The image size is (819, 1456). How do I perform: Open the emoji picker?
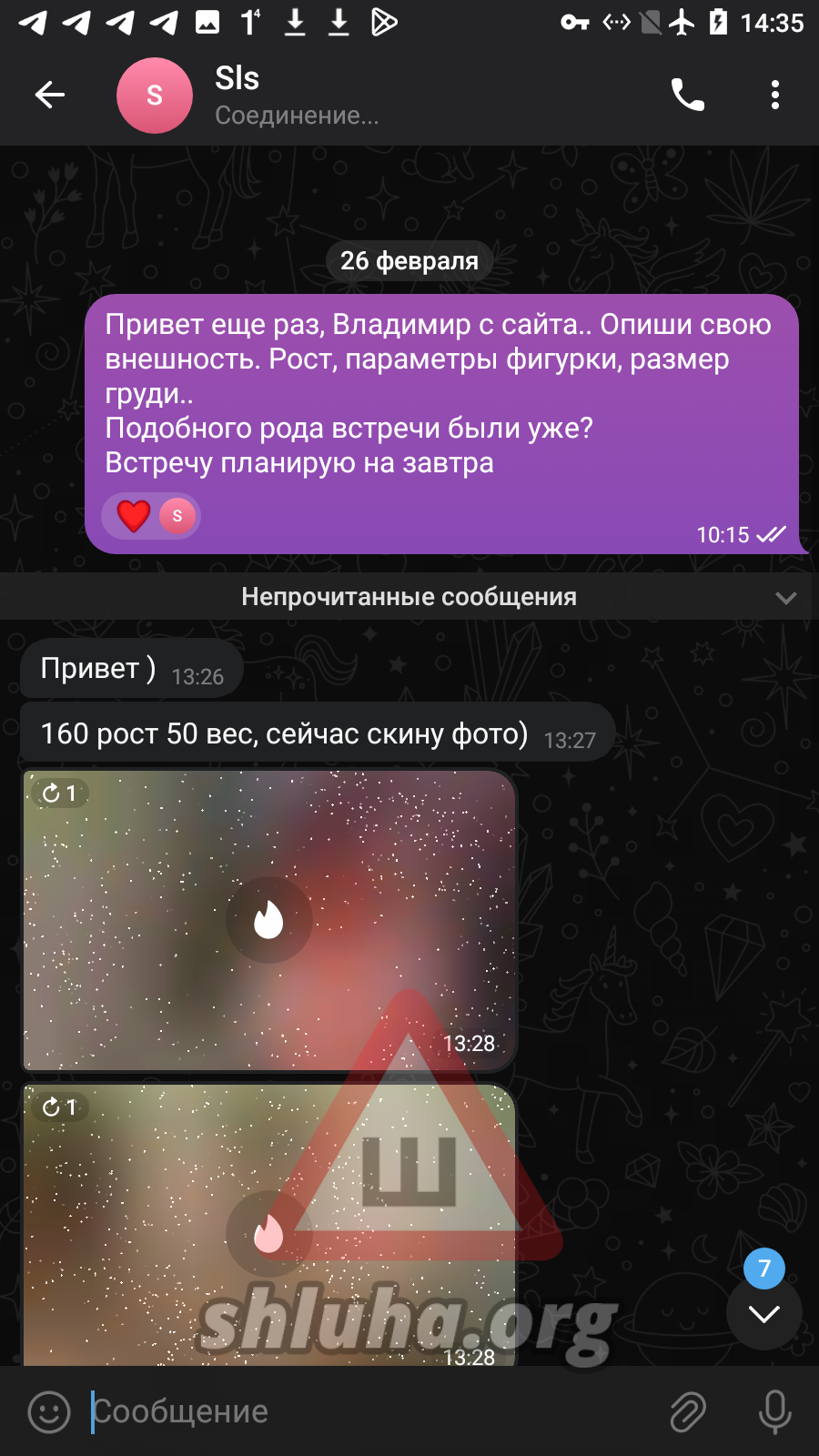(x=49, y=1411)
